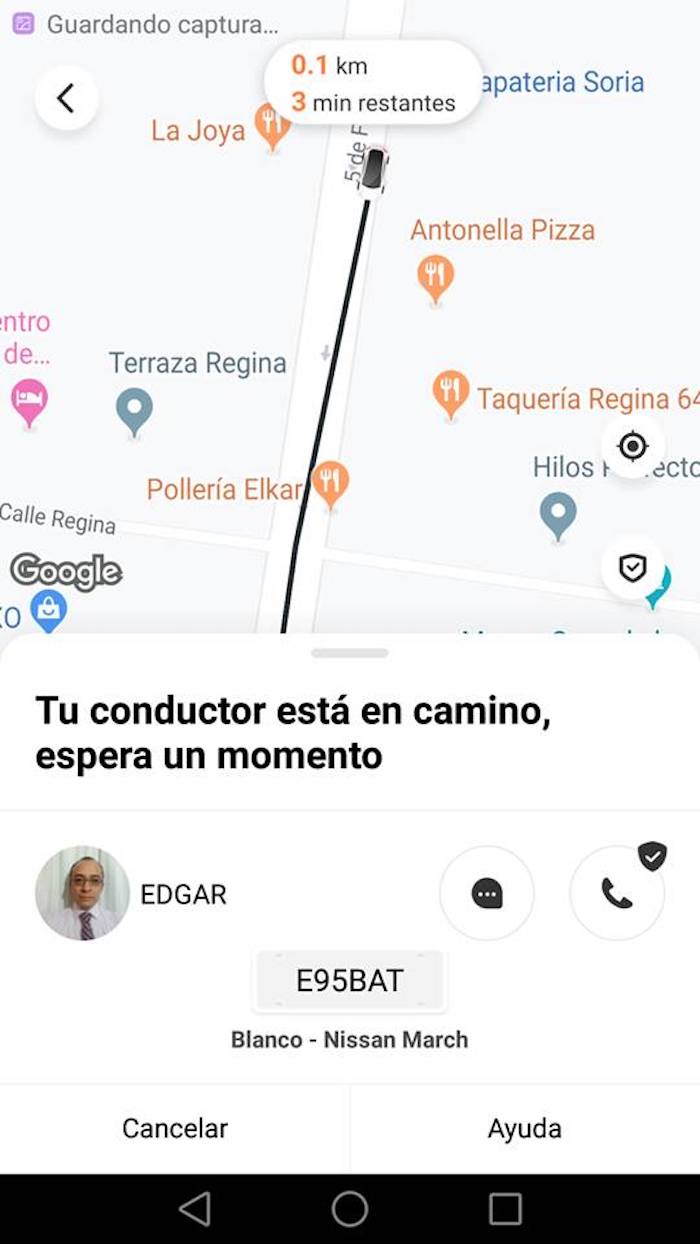Go to the system home screen
The height and width of the screenshot is (1244, 700).
click(x=349, y=1209)
